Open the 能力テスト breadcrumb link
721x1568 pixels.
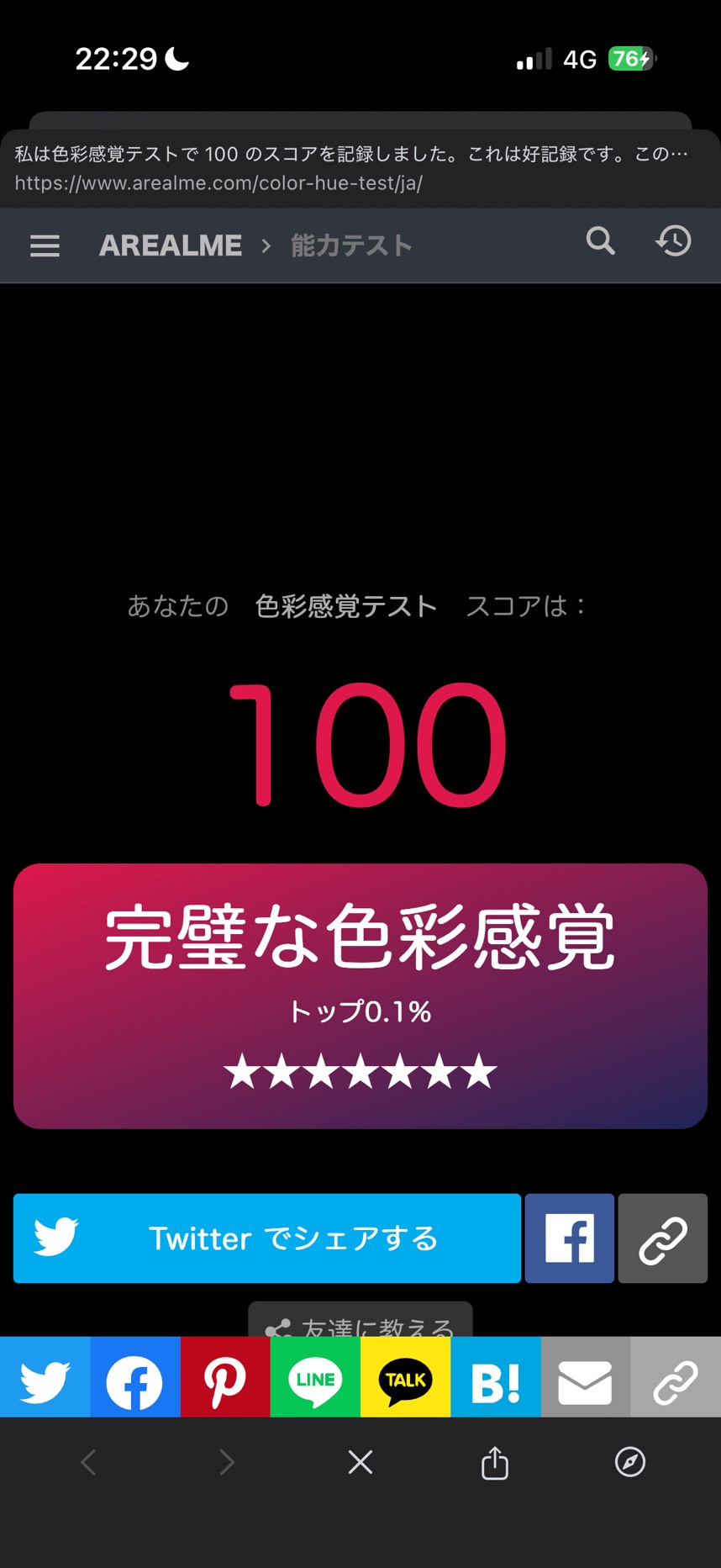point(351,245)
